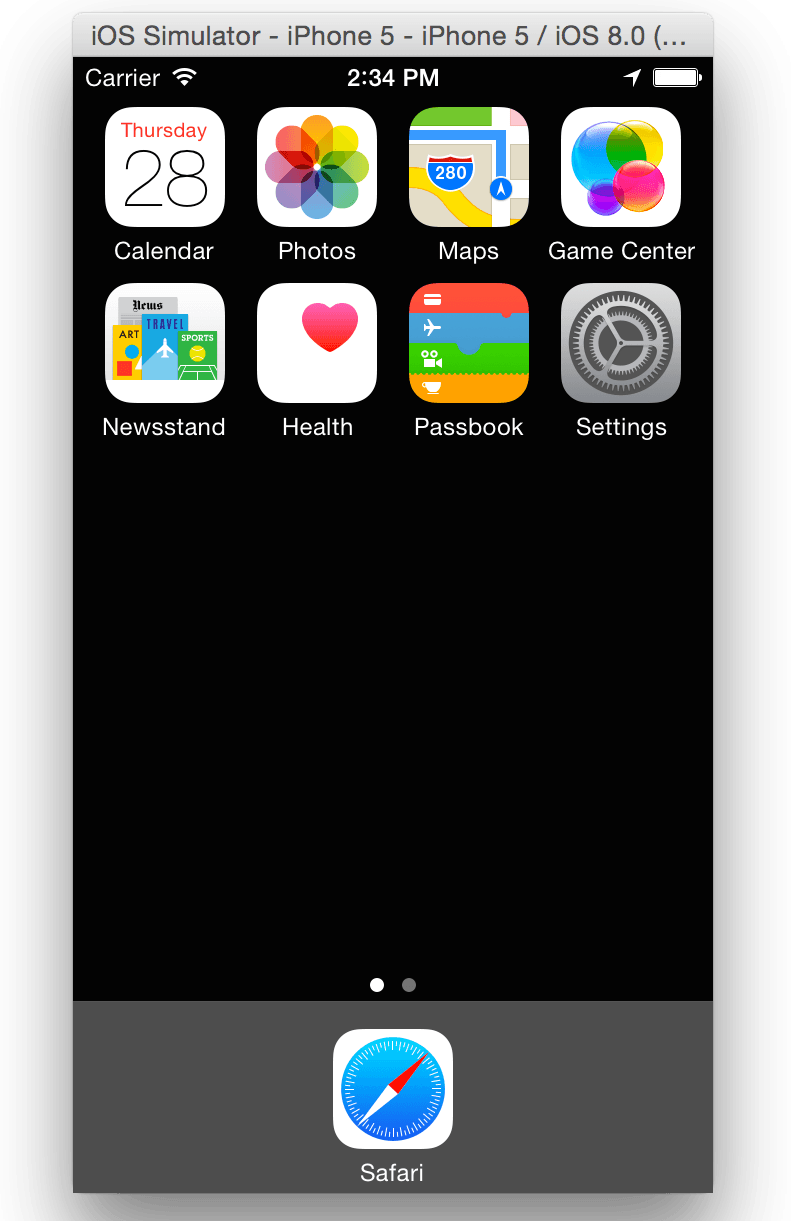Click the simulator window title bar

[393, 35]
